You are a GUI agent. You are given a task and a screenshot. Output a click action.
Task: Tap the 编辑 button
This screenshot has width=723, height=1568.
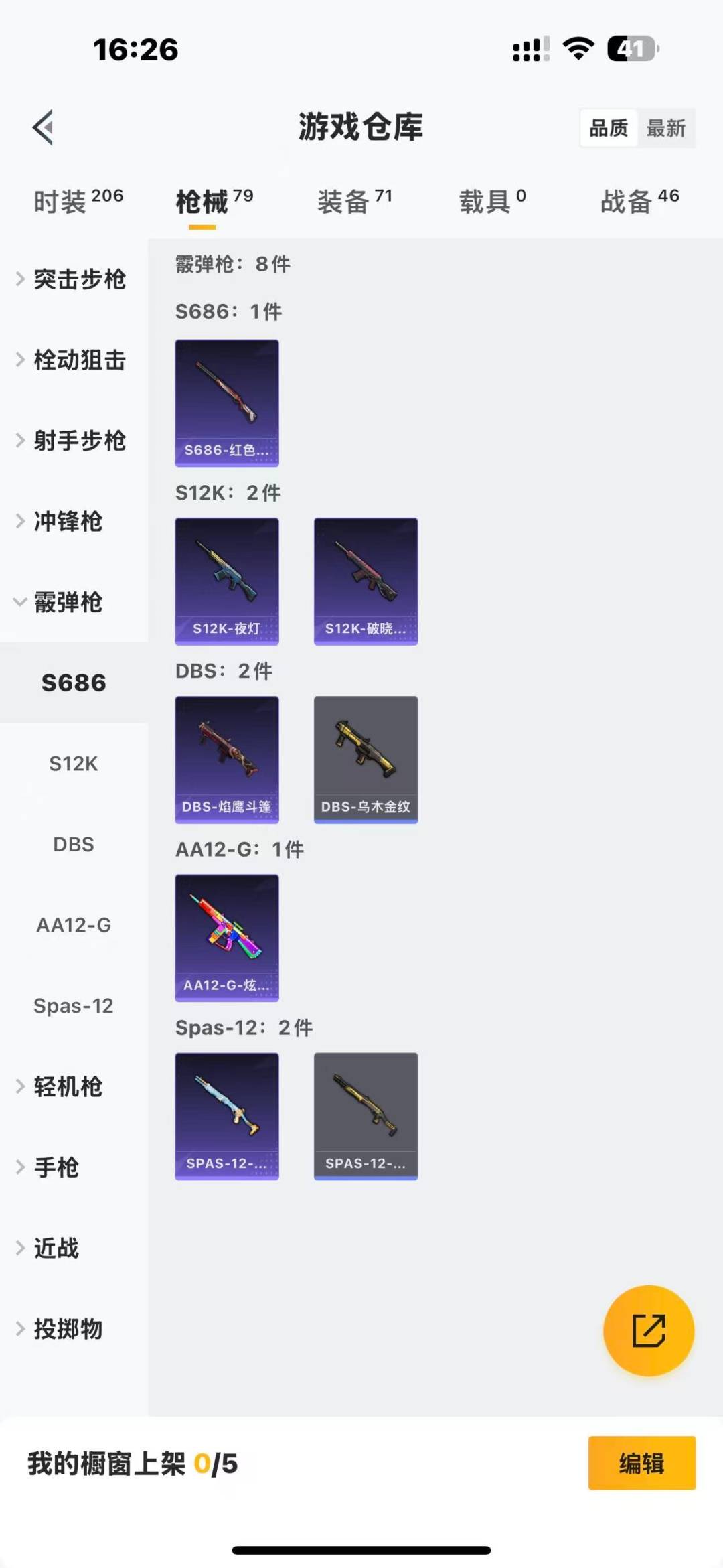(641, 1464)
